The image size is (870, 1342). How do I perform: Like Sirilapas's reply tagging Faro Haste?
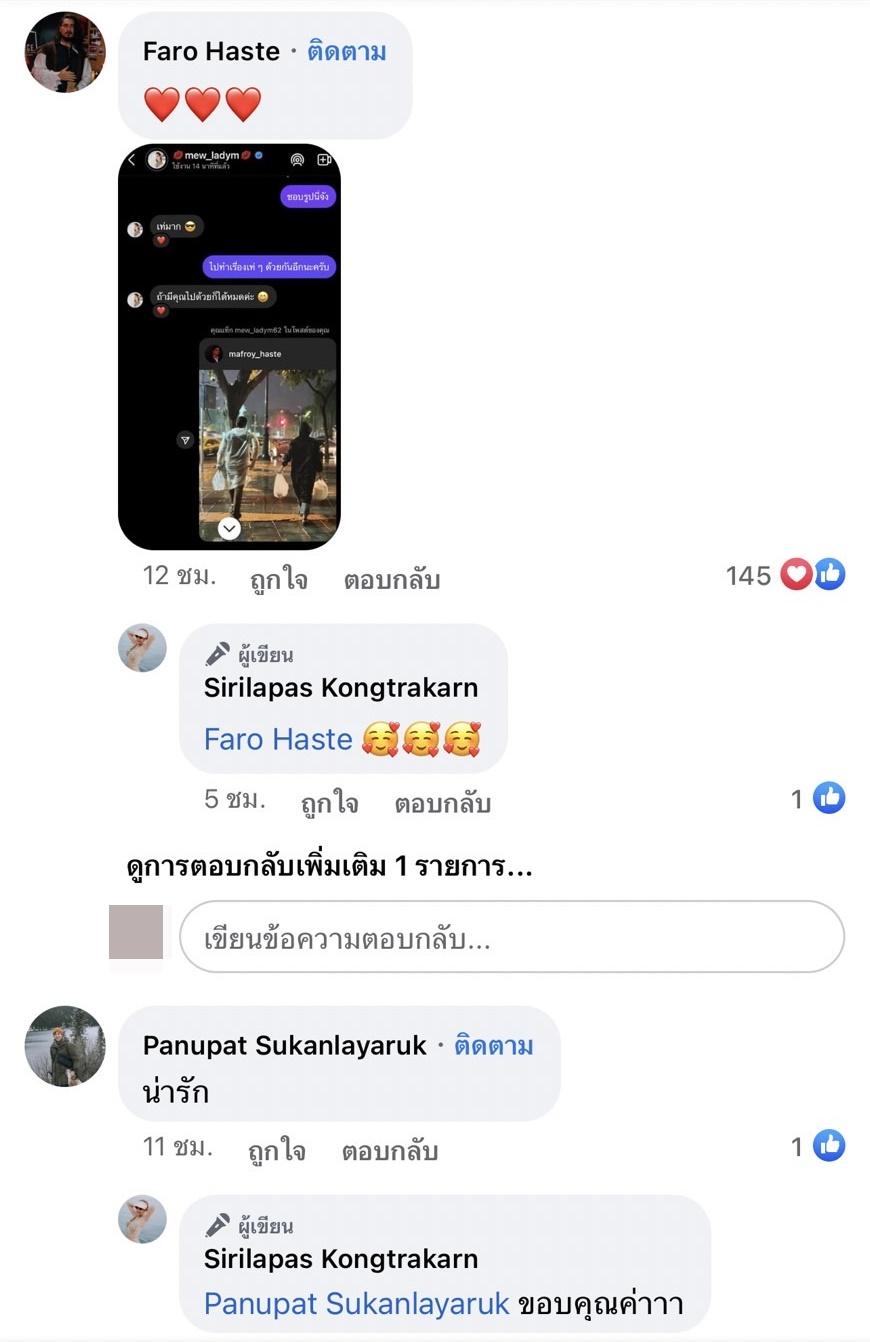330,803
